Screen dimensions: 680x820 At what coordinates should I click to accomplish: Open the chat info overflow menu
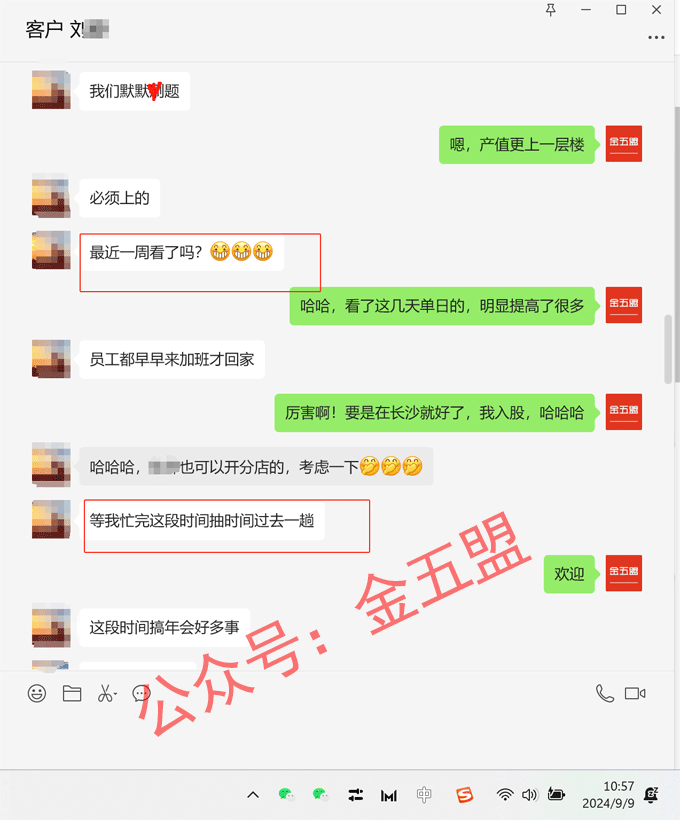click(x=656, y=37)
